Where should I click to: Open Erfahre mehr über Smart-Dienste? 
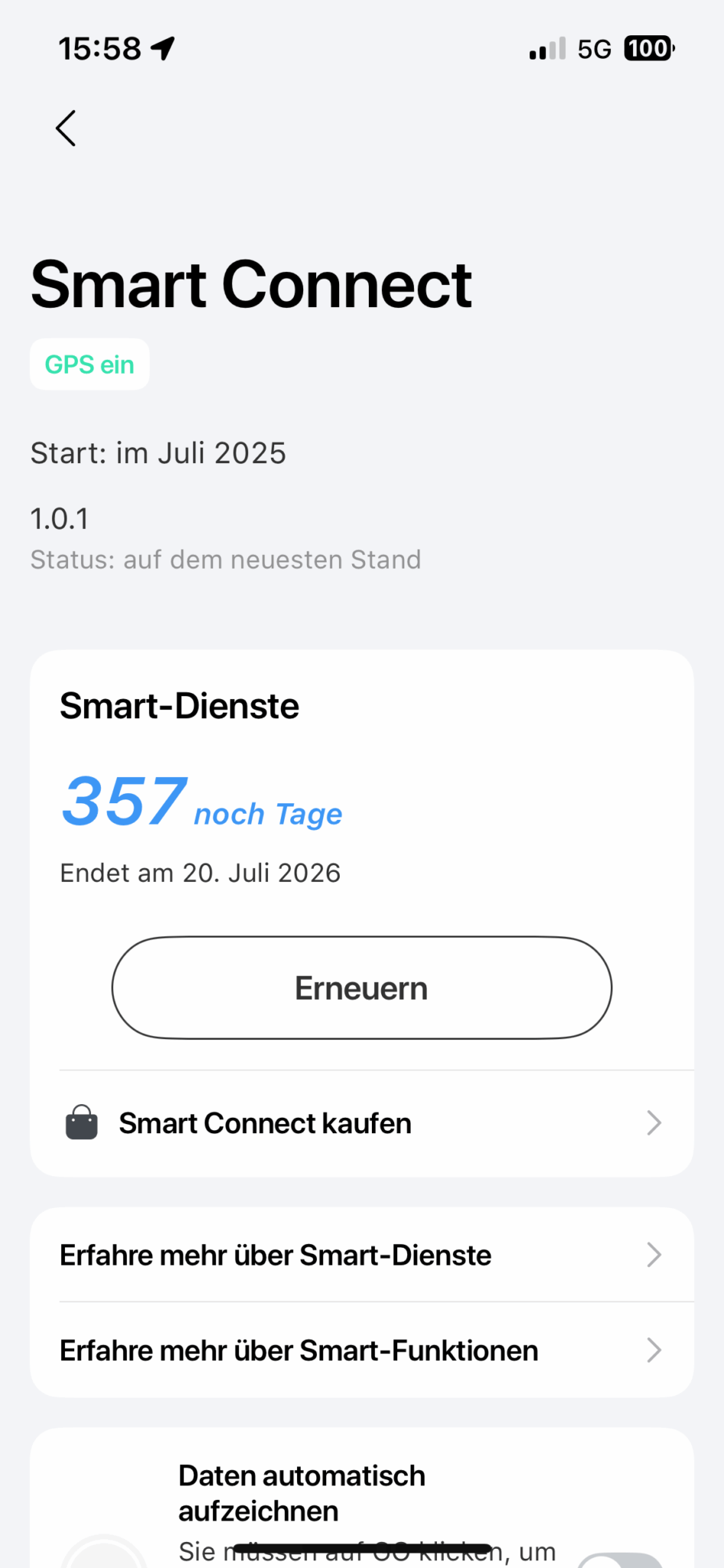(x=362, y=1255)
